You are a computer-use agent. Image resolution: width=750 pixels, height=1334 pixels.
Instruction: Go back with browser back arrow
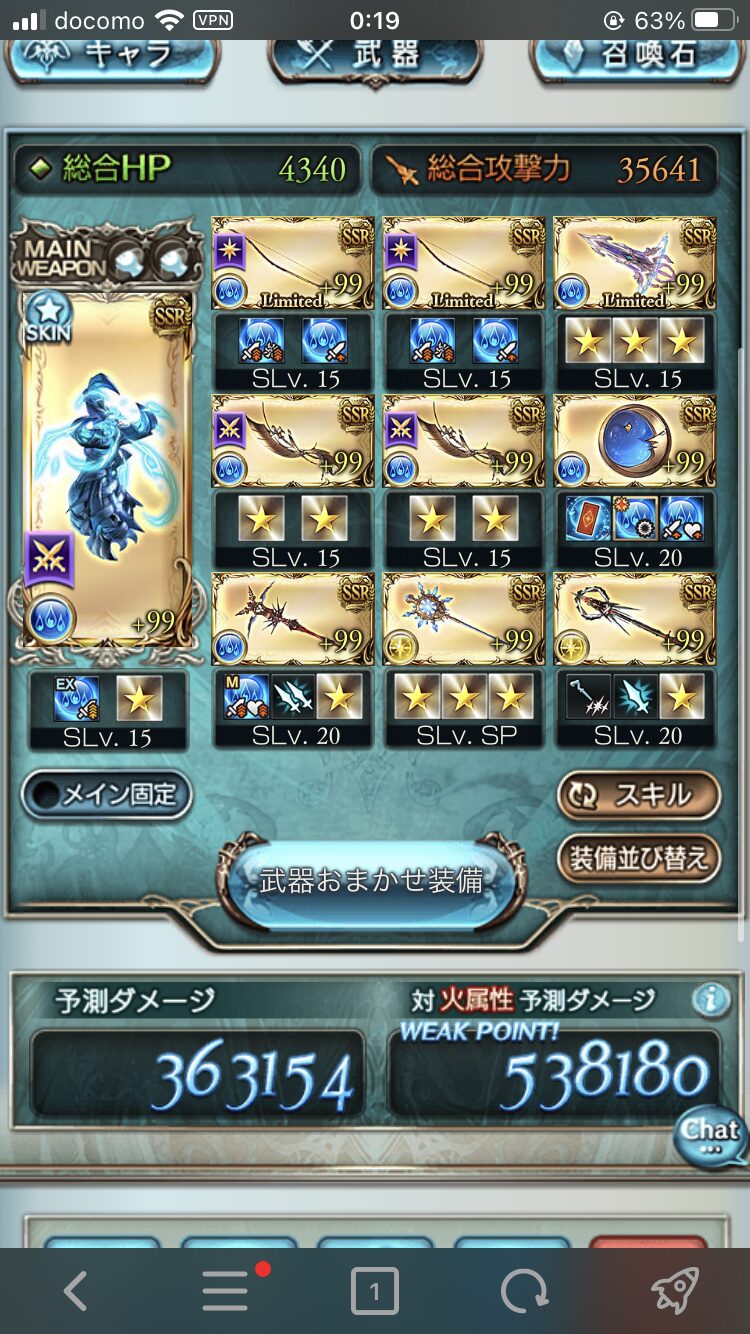click(76, 1291)
